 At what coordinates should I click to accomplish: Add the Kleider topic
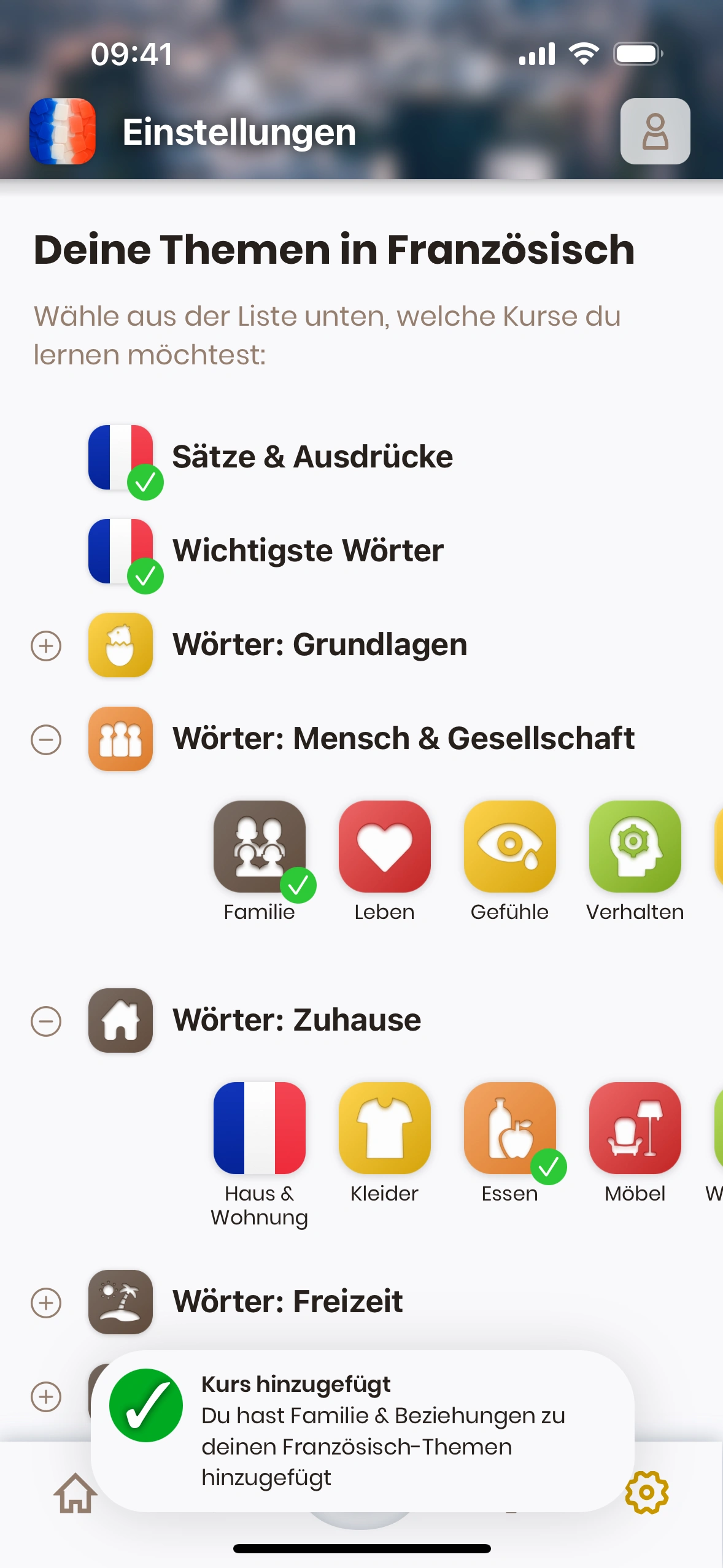tap(385, 1128)
